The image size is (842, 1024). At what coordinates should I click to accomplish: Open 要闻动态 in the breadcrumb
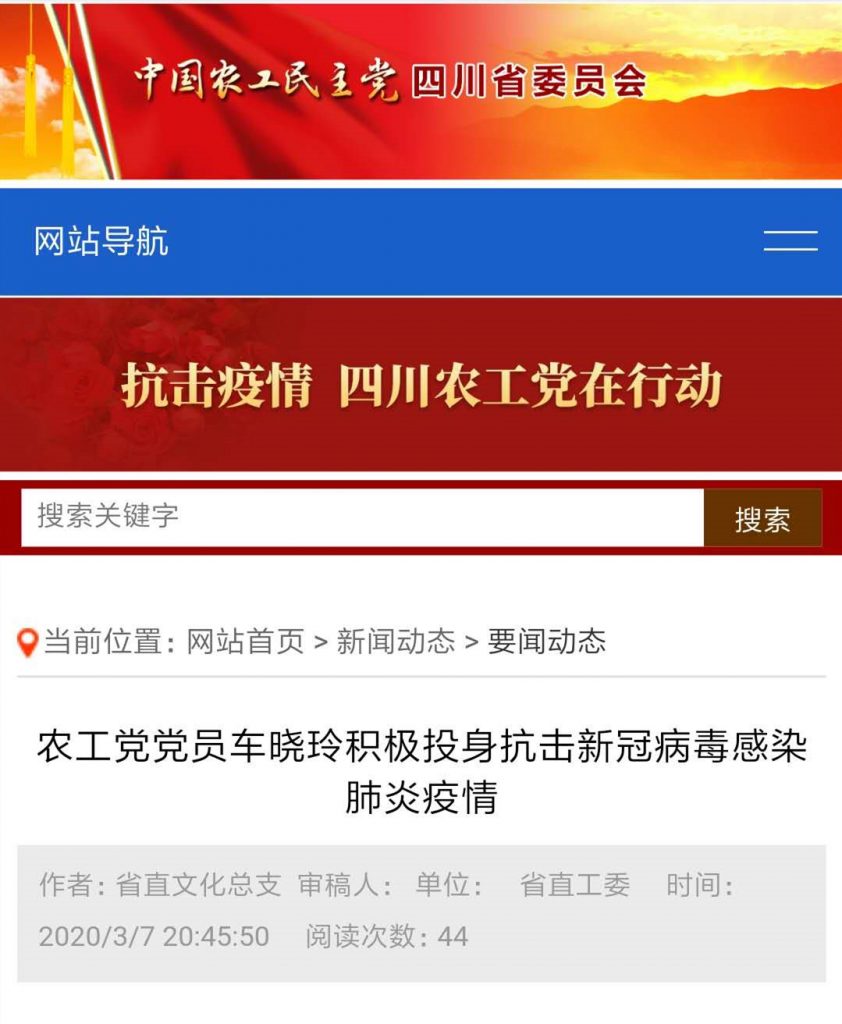546,641
